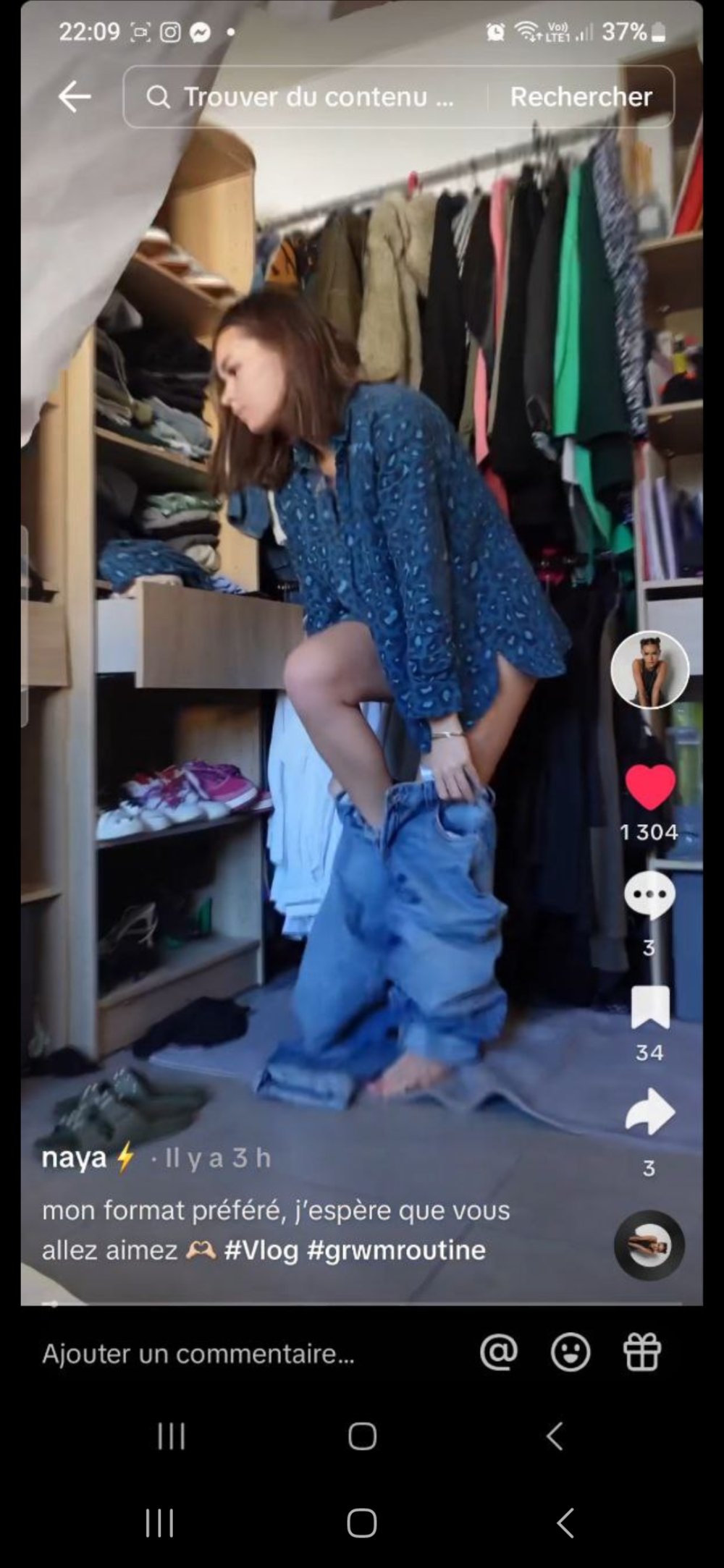The width and height of the screenshot is (724, 1568).
Task: Mention someone with the @ icon
Action: click(499, 1352)
